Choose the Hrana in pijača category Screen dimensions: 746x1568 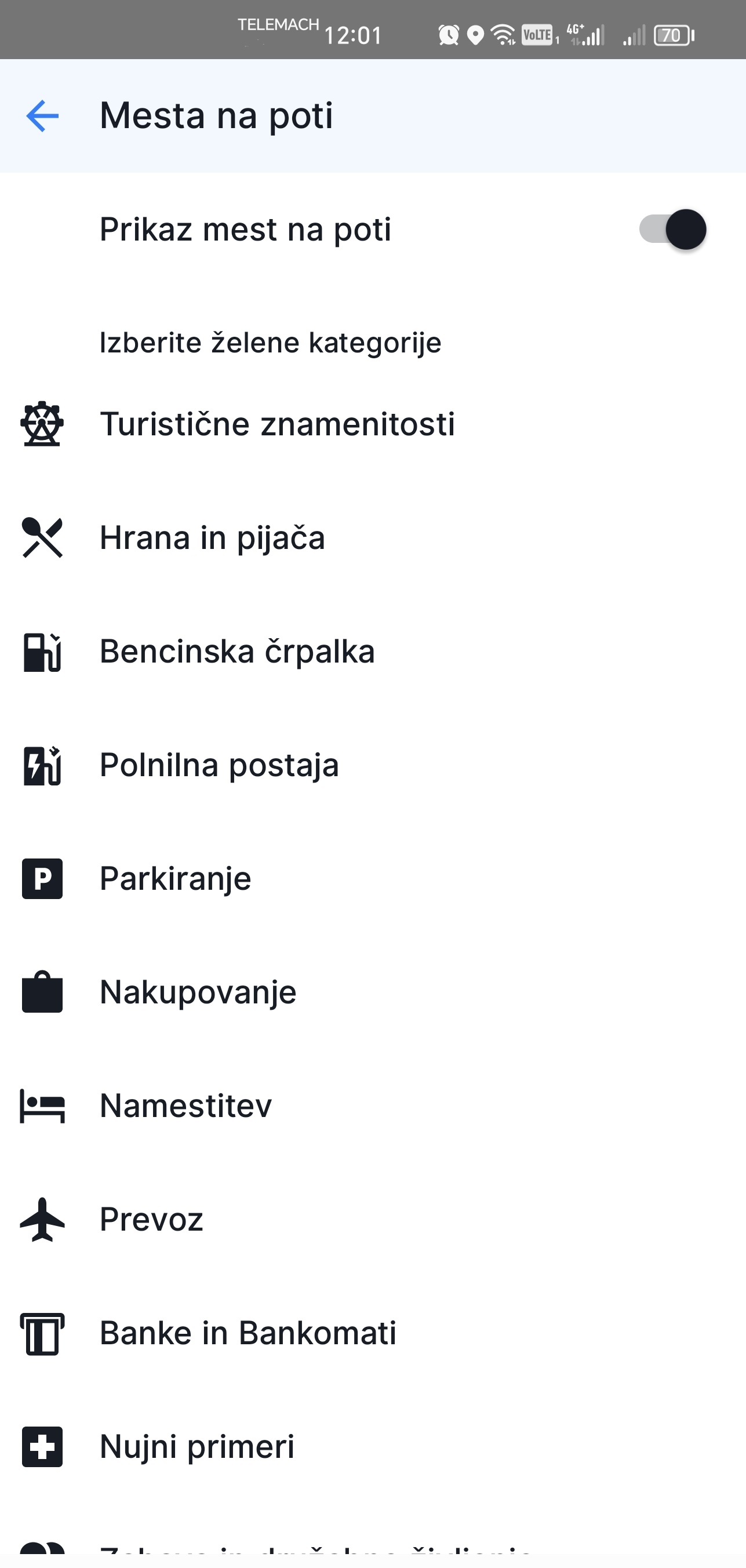coord(373,537)
